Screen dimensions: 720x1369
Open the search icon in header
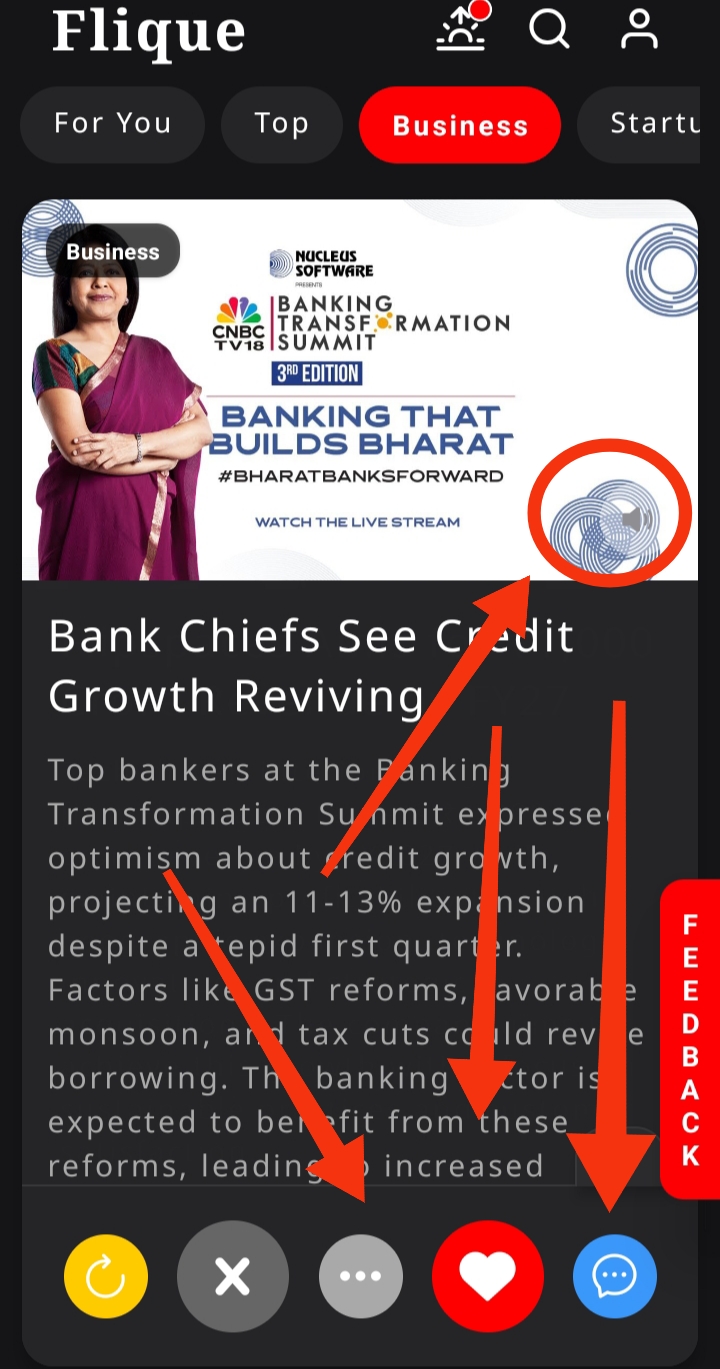tap(549, 28)
